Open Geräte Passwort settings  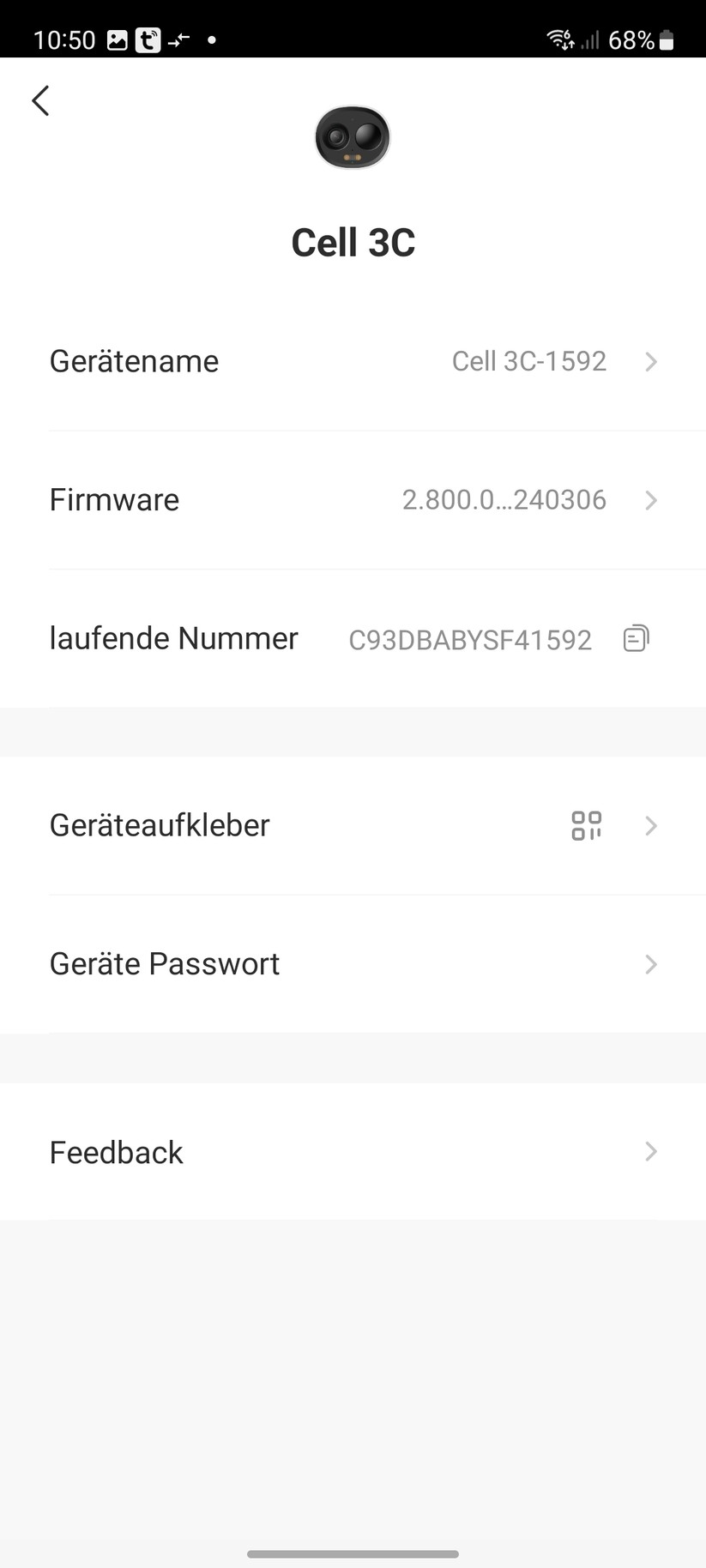165,964
